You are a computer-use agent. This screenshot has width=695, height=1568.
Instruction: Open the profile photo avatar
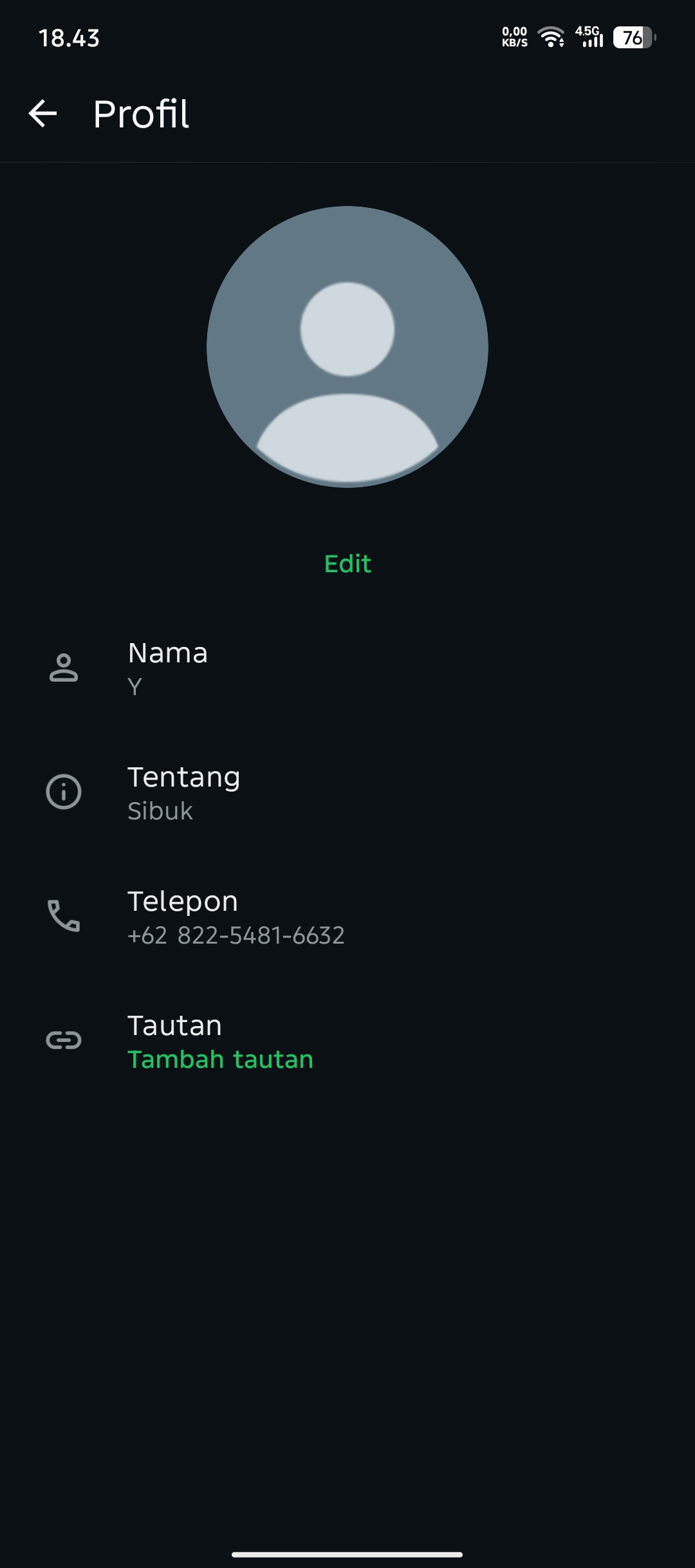pos(347,347)
